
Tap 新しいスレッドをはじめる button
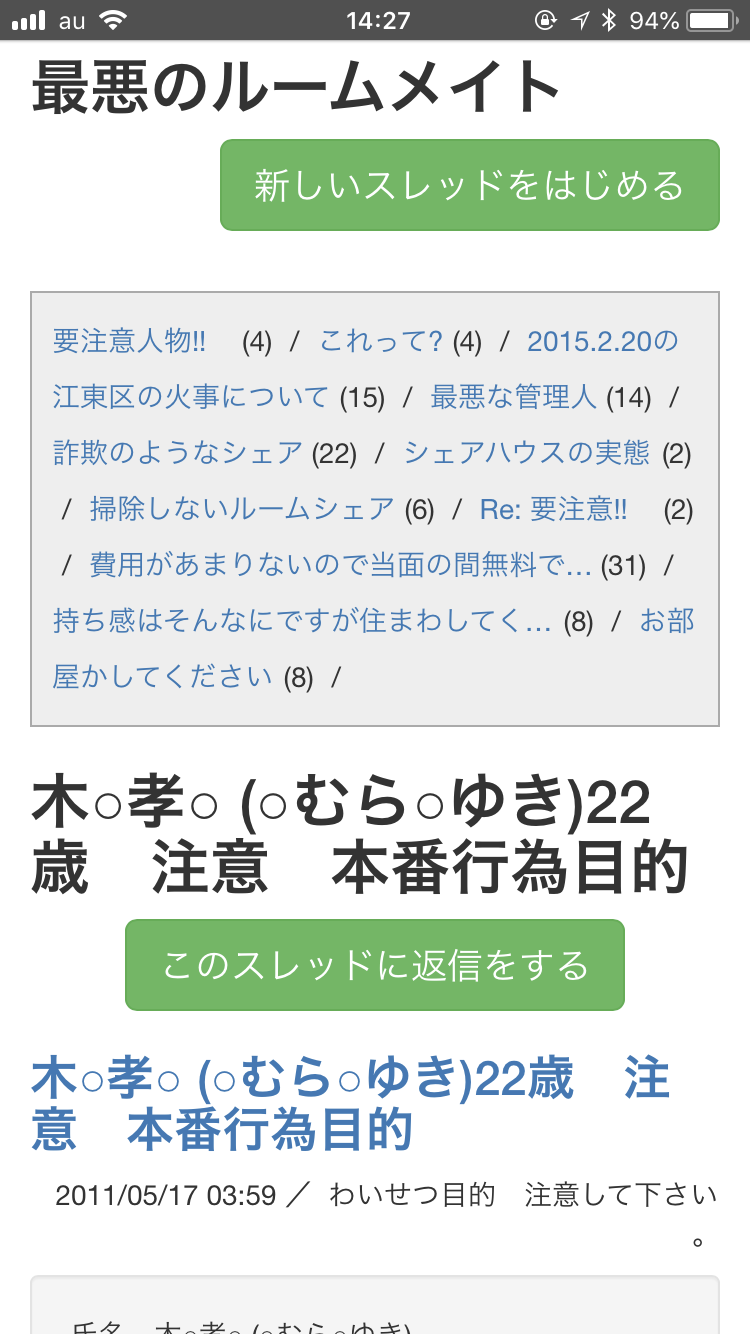469,185
